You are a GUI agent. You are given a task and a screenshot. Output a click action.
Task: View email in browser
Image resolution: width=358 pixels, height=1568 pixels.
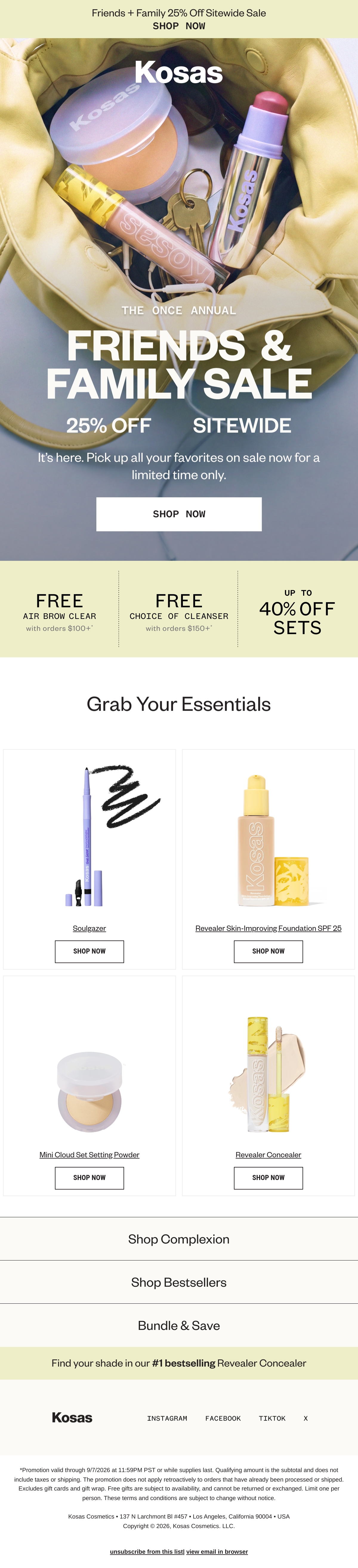pyautogui.click(x=217, y=1552)
